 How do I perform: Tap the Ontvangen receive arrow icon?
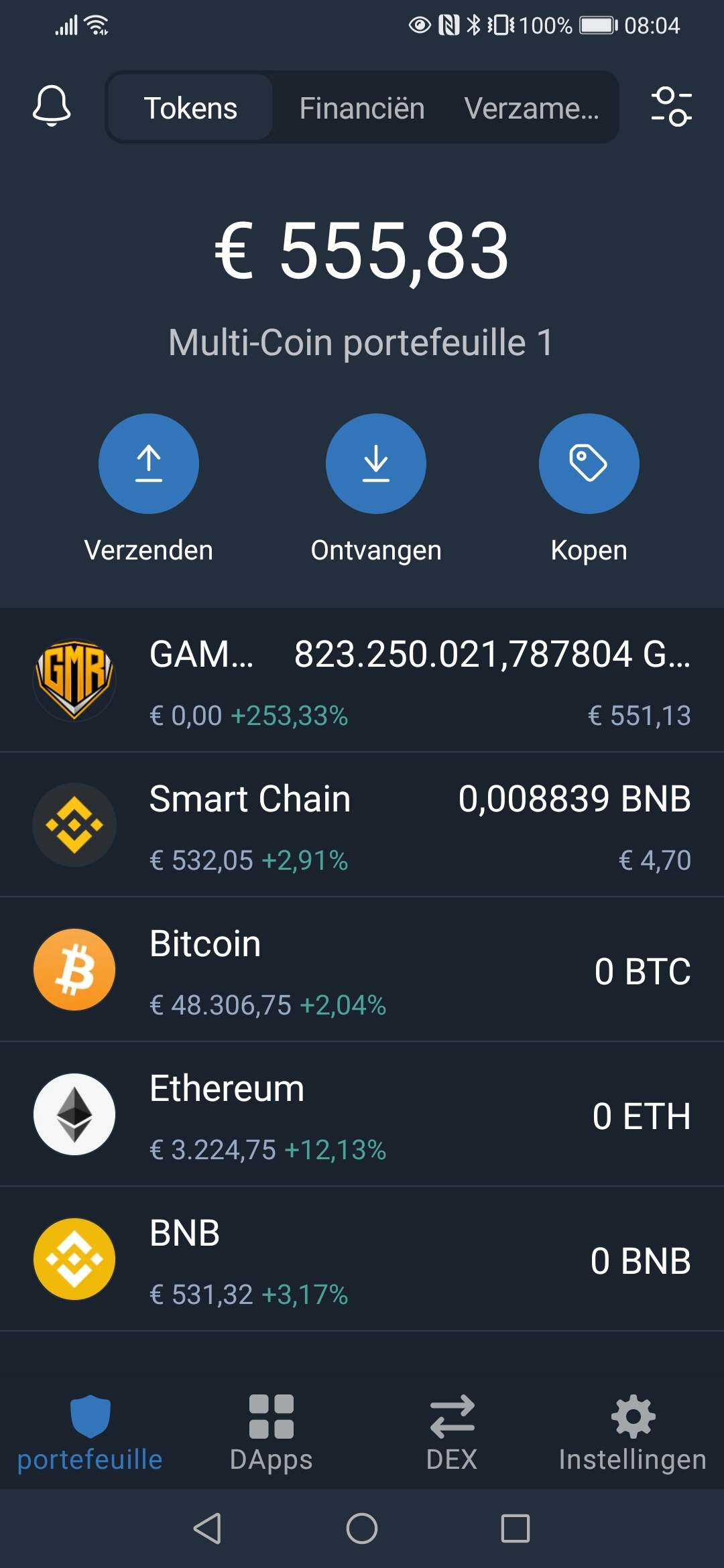click(376, 464)
